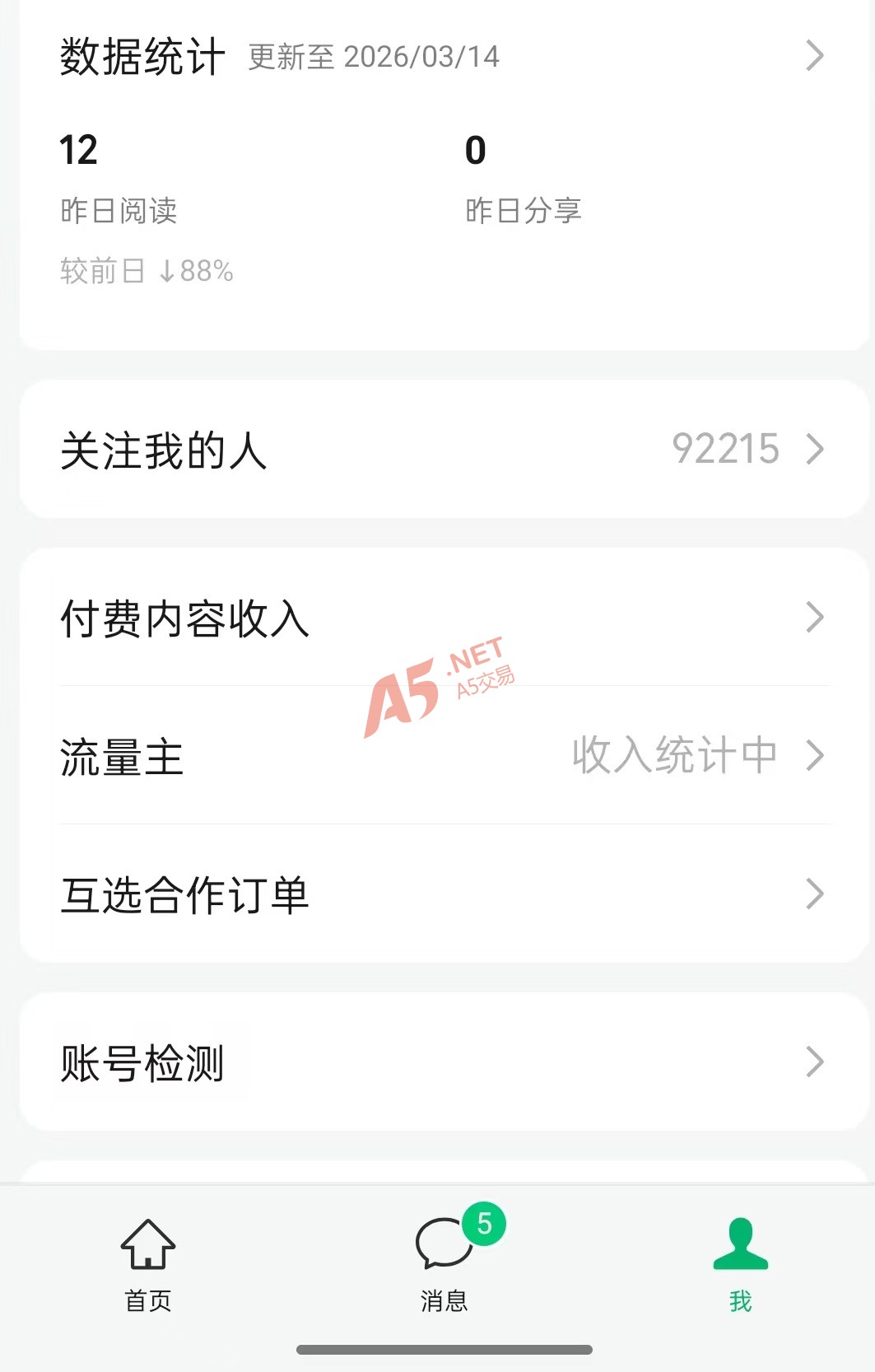Open 账号检测 account check
Screen dimensions: 875x1372
click(443, 1062)
